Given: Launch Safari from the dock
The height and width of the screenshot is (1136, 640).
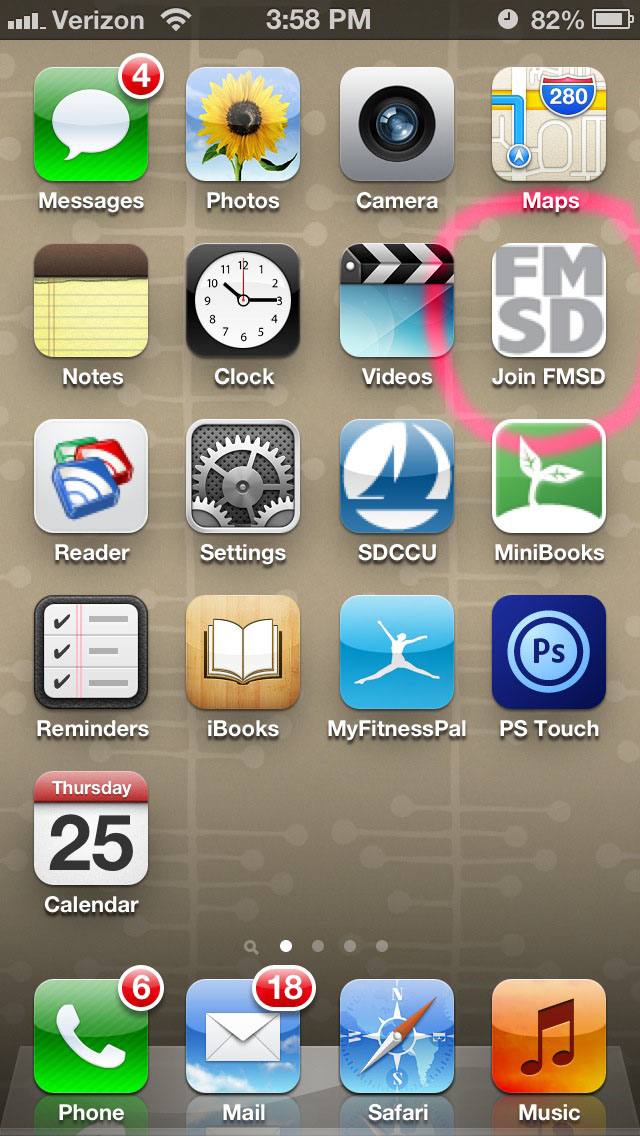Looking at the screenshot, I should (397, 1037).
